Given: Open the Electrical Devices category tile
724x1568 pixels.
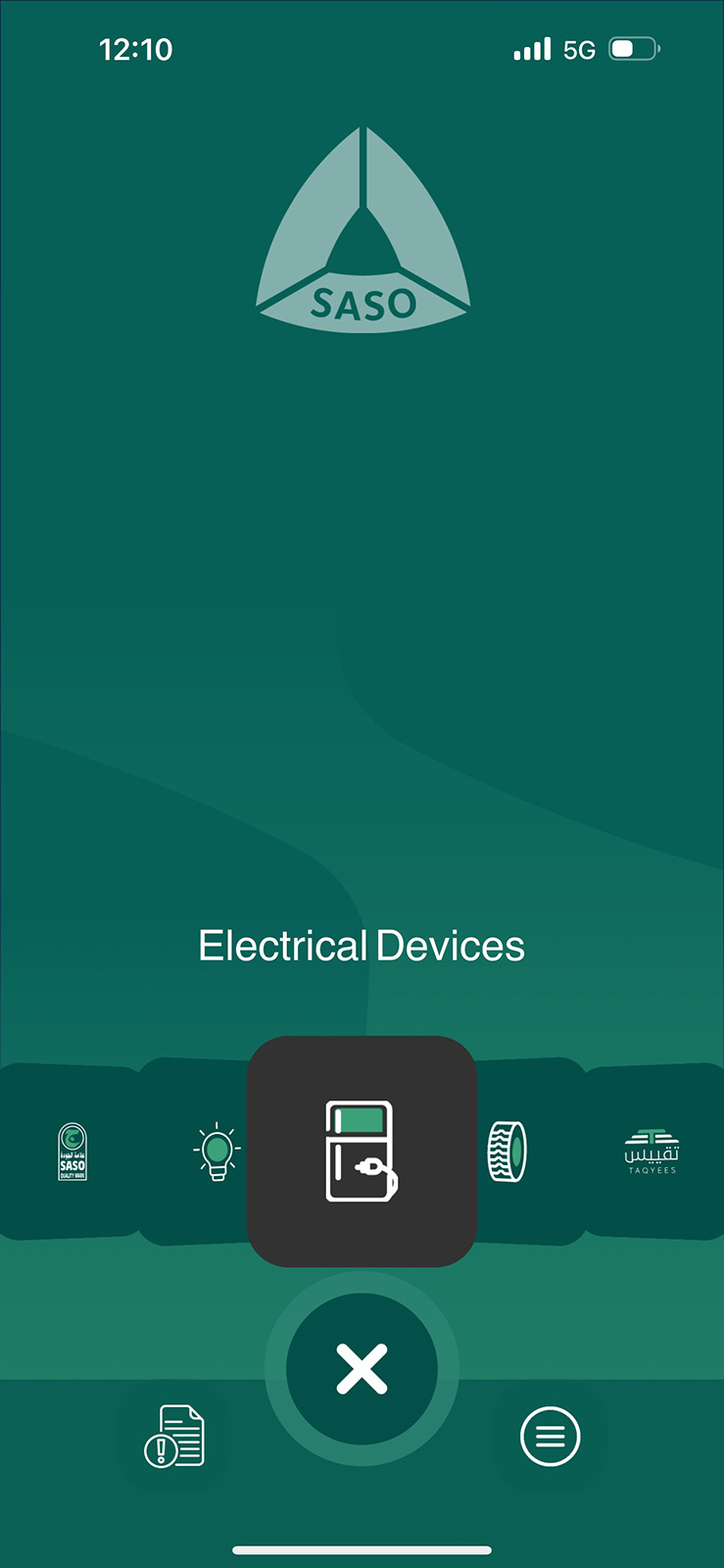Looking at the screenshot, I should (362, 1151).
